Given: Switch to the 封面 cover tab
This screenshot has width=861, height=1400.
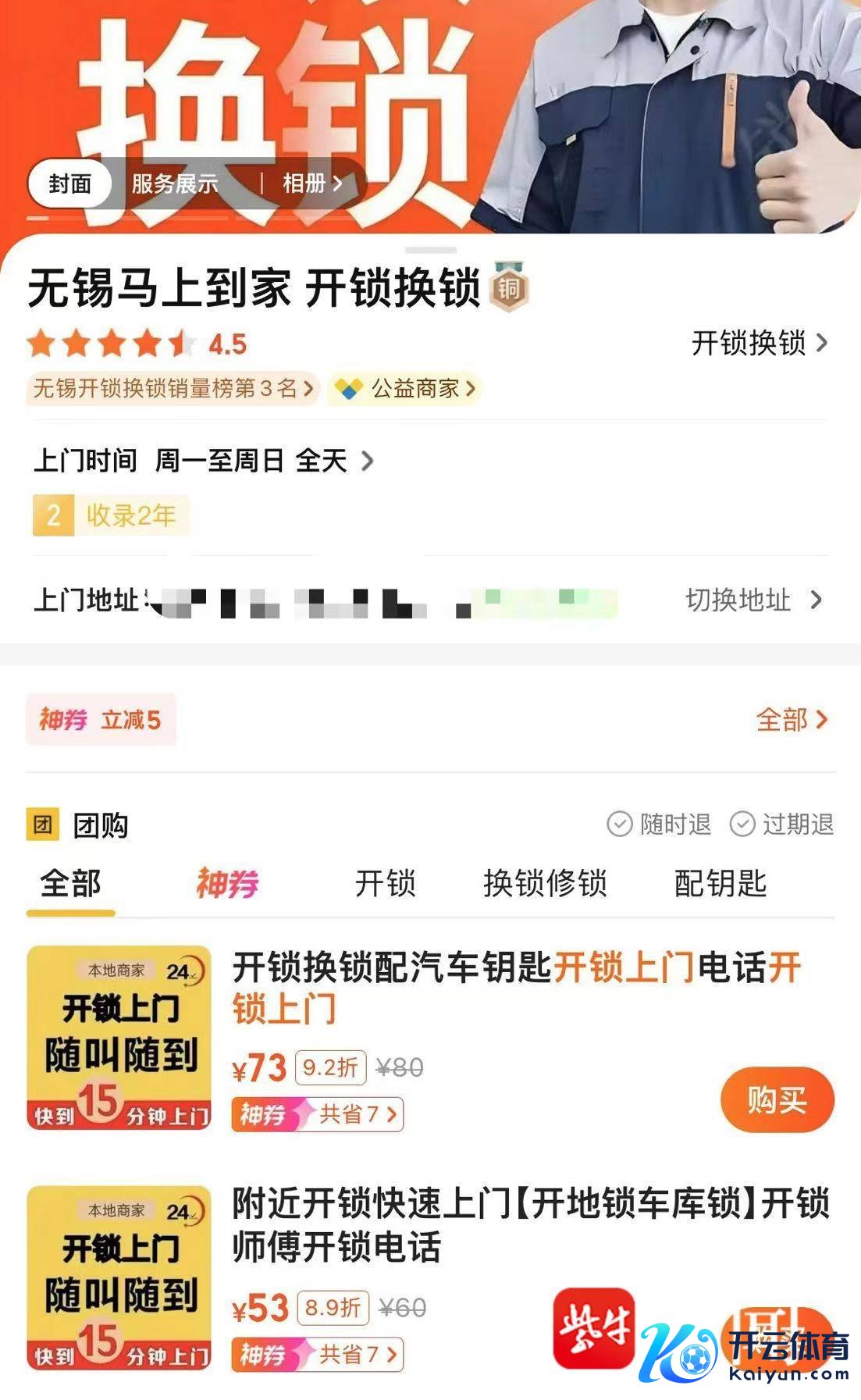Looking at the screenshot, I should click(x=70, y=184).
